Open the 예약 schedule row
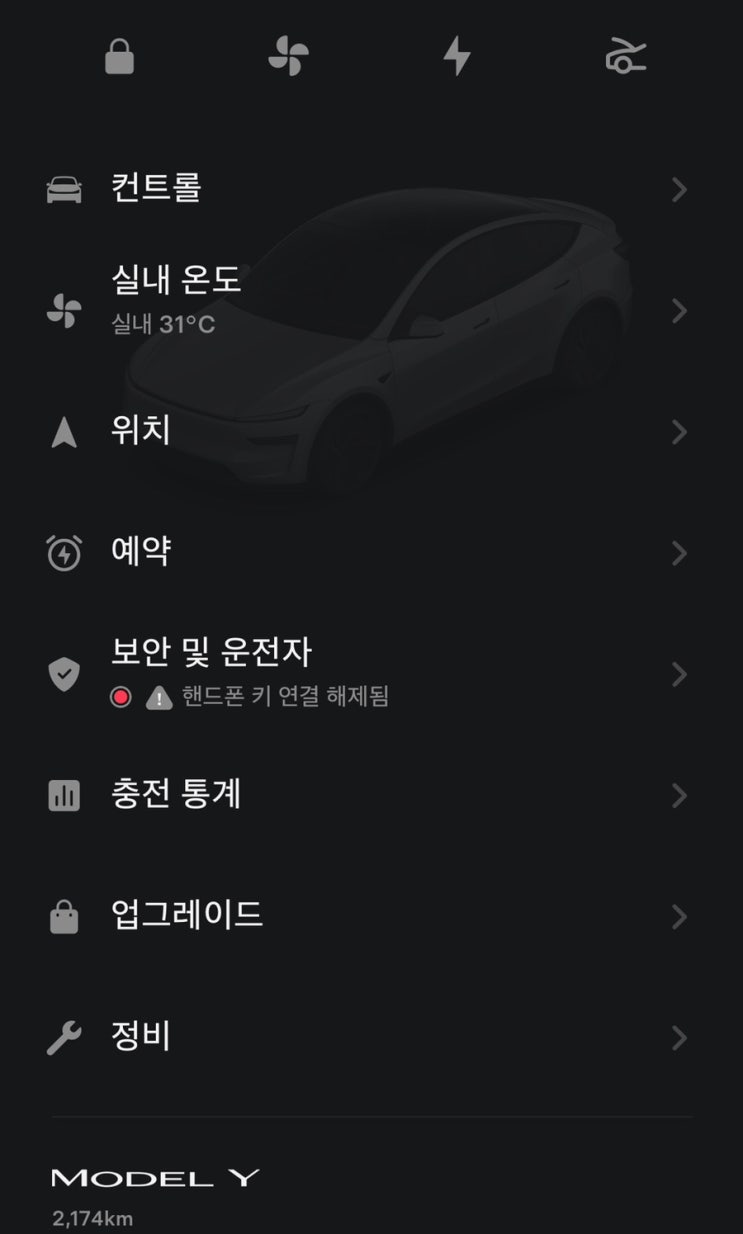743x1234 pixels. click(x=370, y=553)
